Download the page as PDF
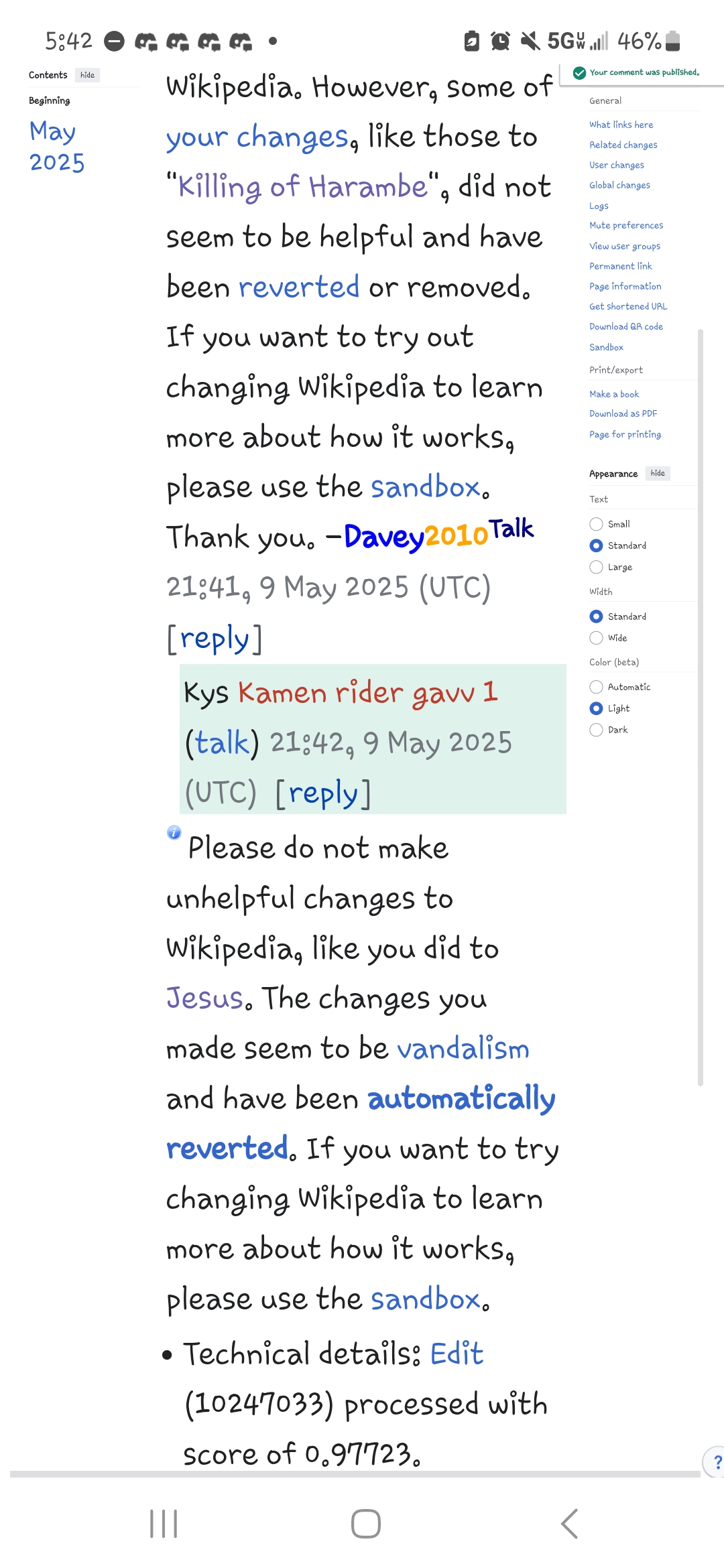 [x=623, y=413]
